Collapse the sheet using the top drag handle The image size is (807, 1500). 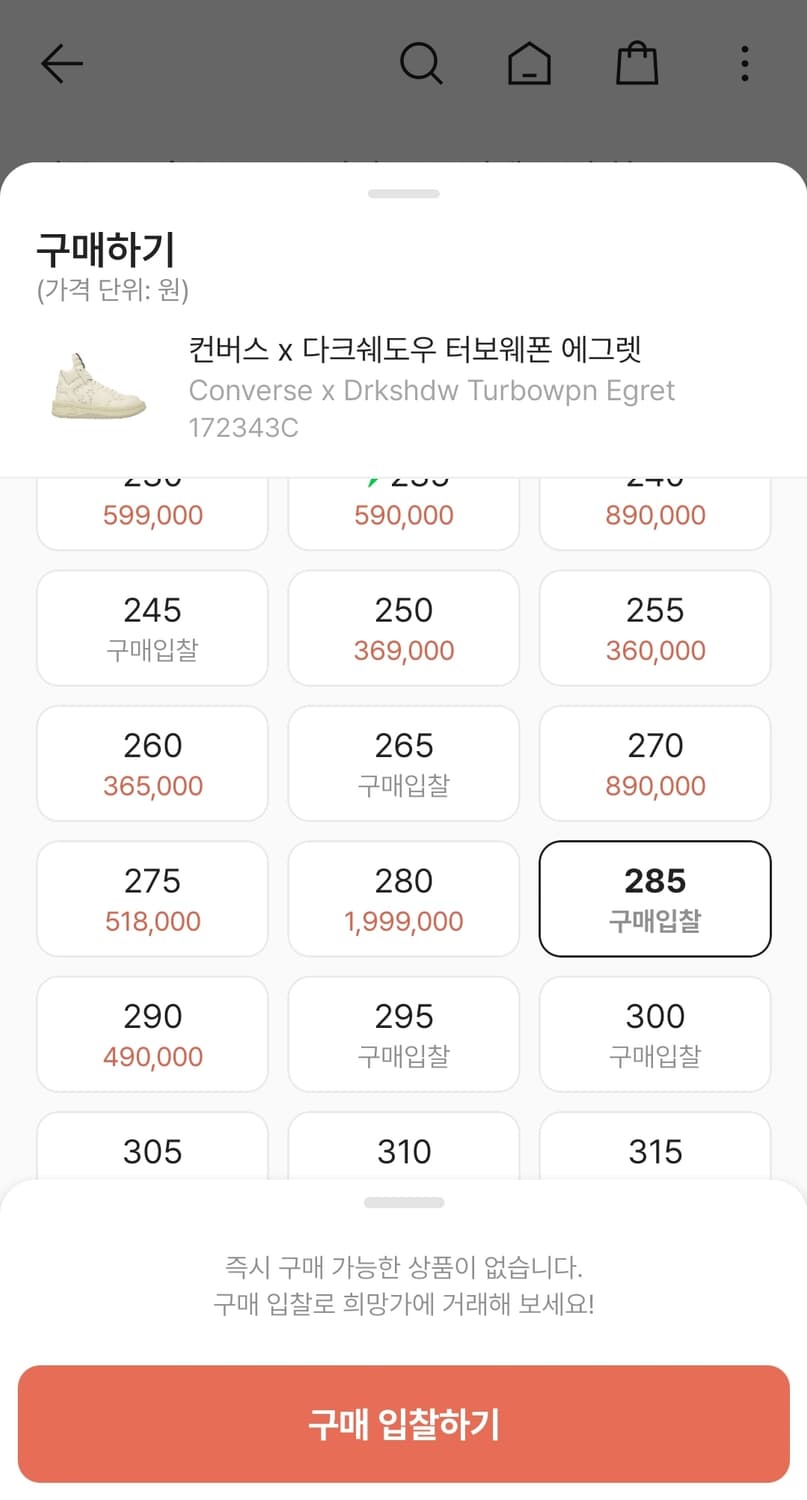pyautogui.click(x=403, y=193)
